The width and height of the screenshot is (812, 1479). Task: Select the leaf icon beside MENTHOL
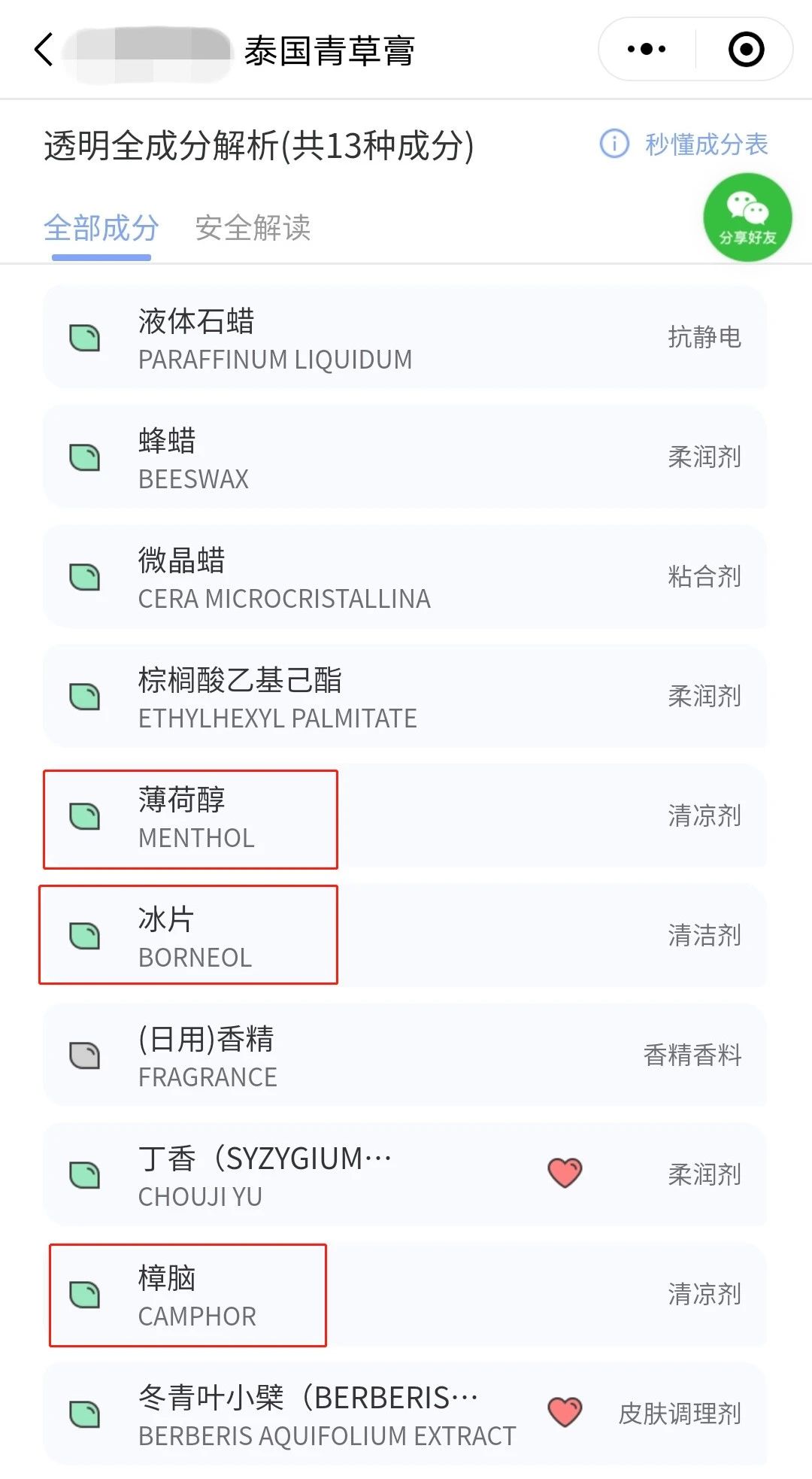click(x=86, y=816)
